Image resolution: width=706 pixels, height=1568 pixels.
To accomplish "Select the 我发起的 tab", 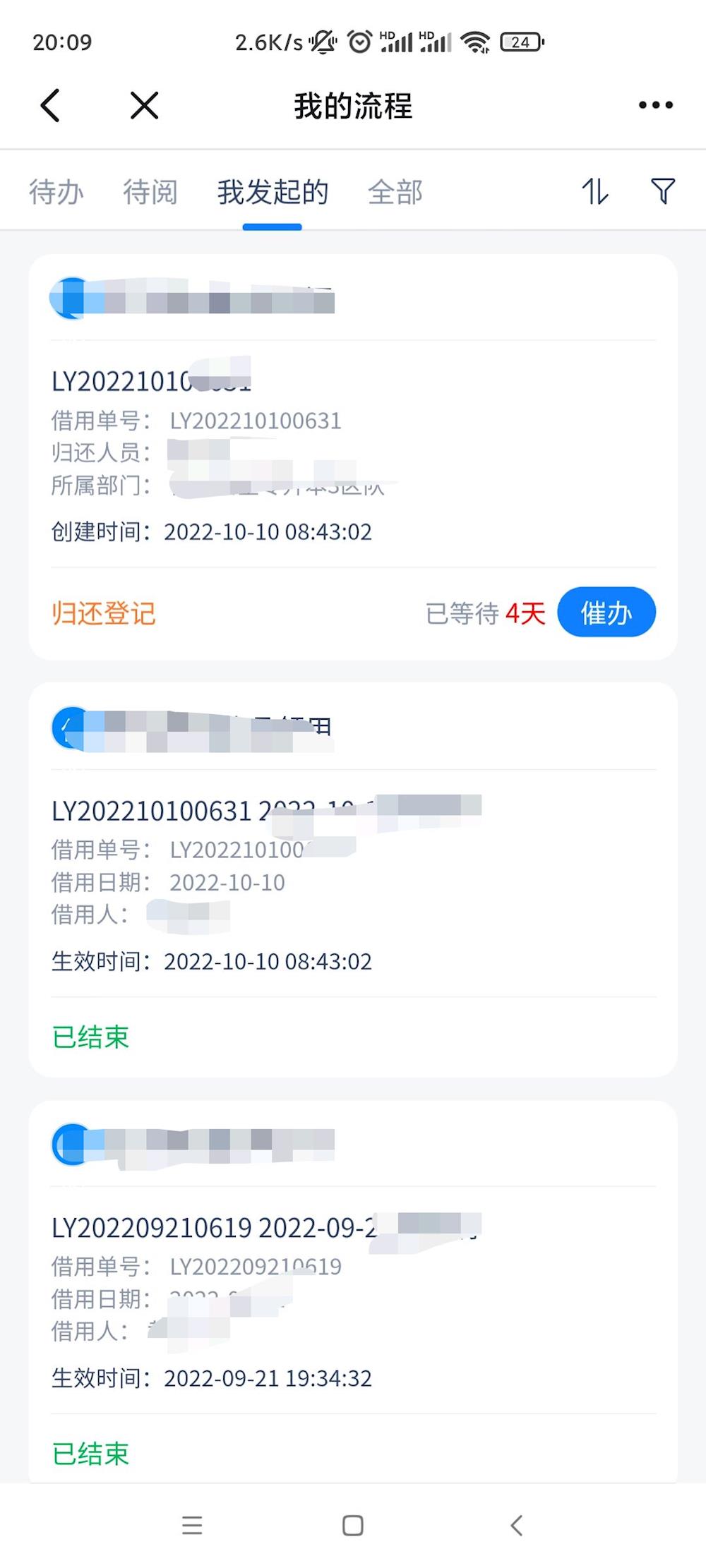I will click(273, 192).
